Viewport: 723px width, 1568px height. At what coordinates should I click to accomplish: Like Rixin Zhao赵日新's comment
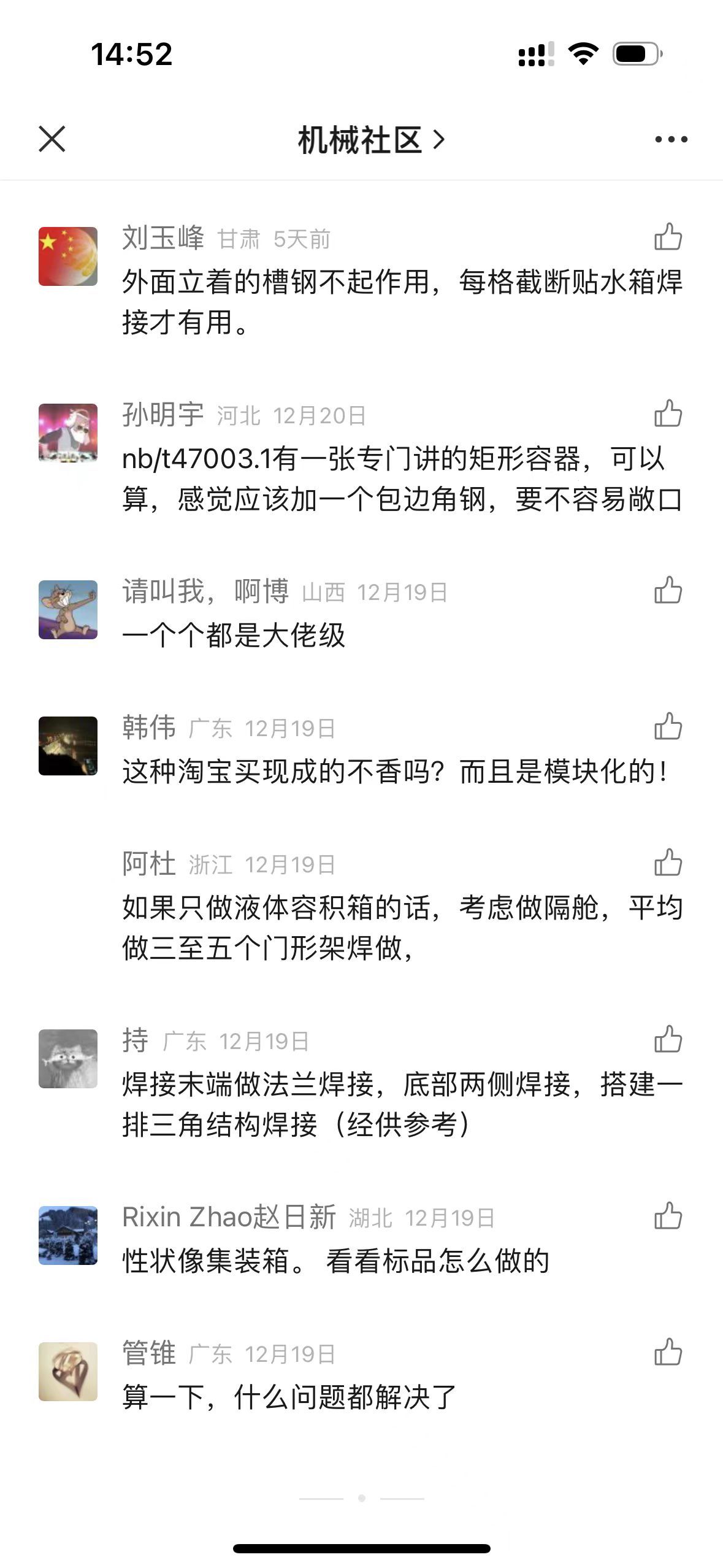(x=668, y=1216)
